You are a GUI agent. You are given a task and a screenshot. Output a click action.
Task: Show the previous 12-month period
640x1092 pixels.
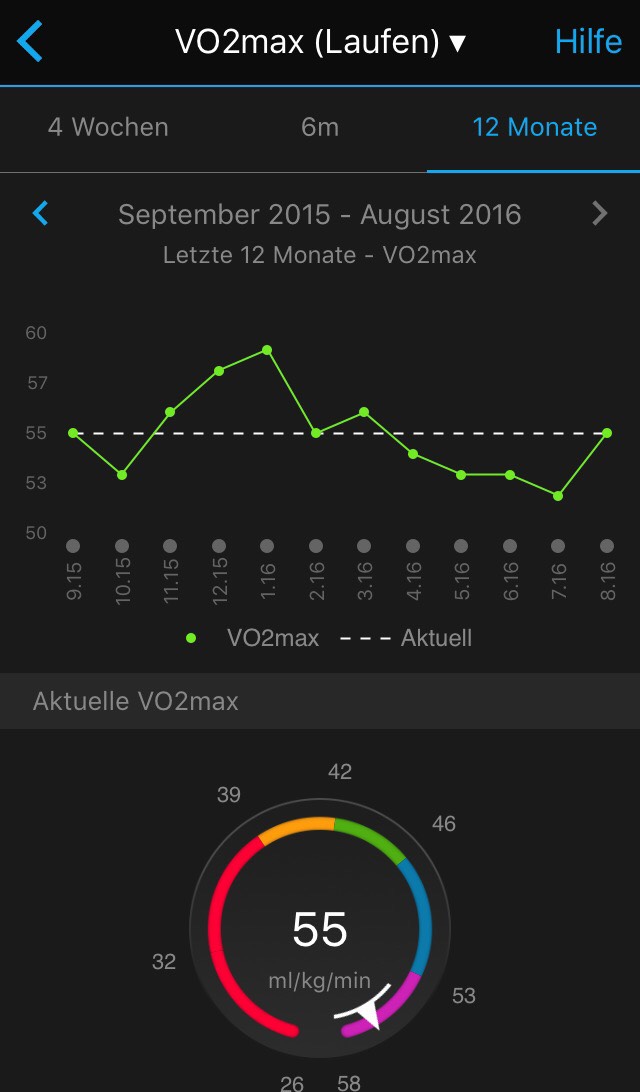click(41, 213)
